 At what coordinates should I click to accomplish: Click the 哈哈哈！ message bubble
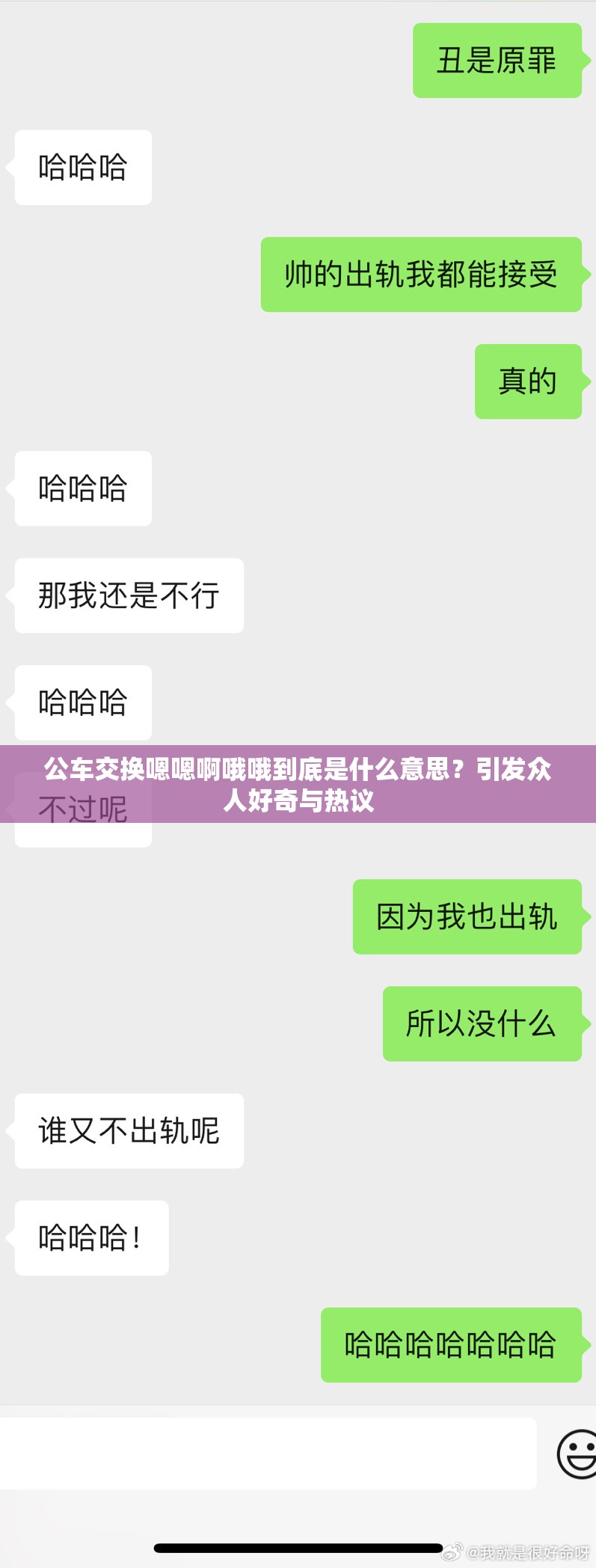point(91,1238)
